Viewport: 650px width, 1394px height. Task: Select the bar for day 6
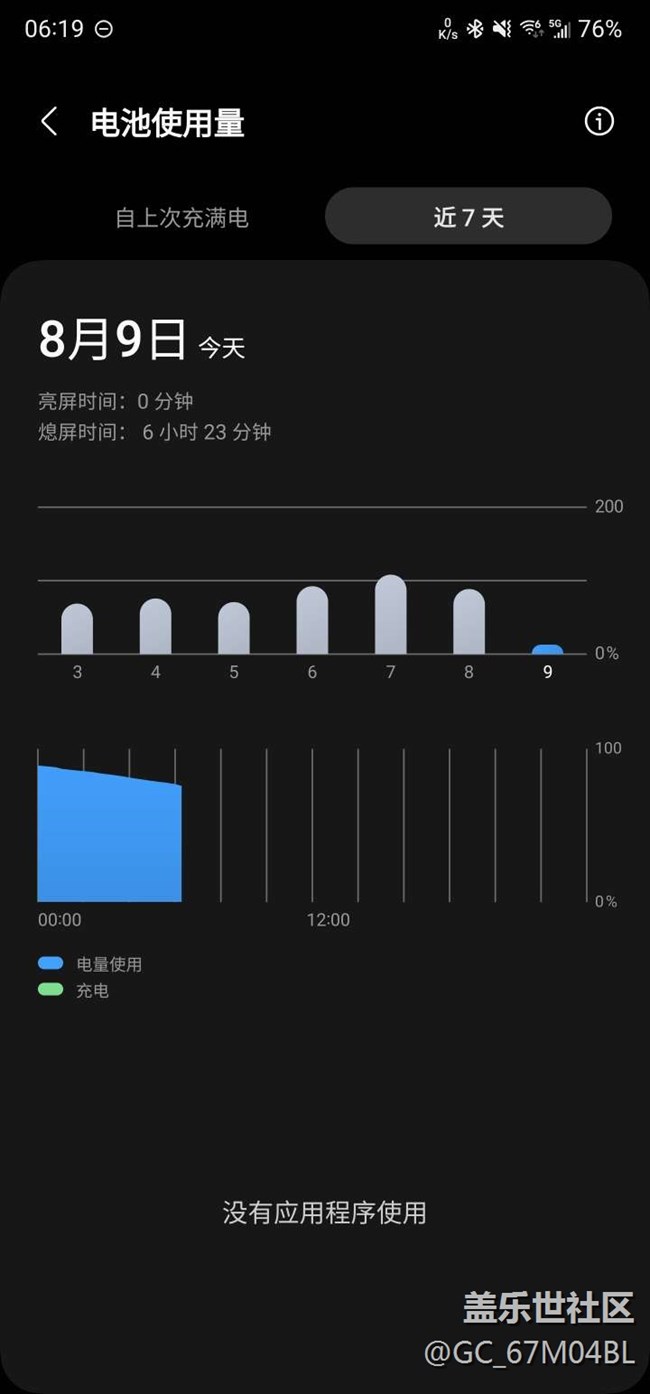312,621
